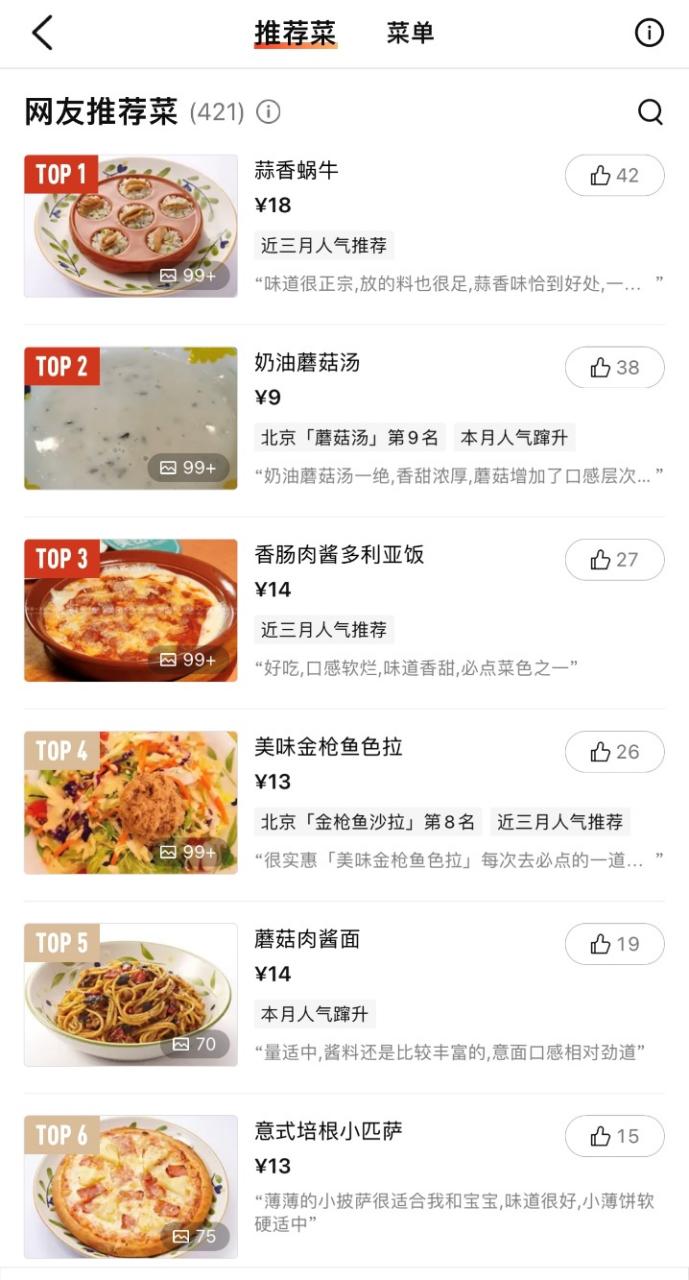The height and width of the screenshot is (1280, 689).
Task: Recommend 香肠肉酱多利亚饭 via its thumbs-up button
Action: pyautogui.click(x=614, y=559)
